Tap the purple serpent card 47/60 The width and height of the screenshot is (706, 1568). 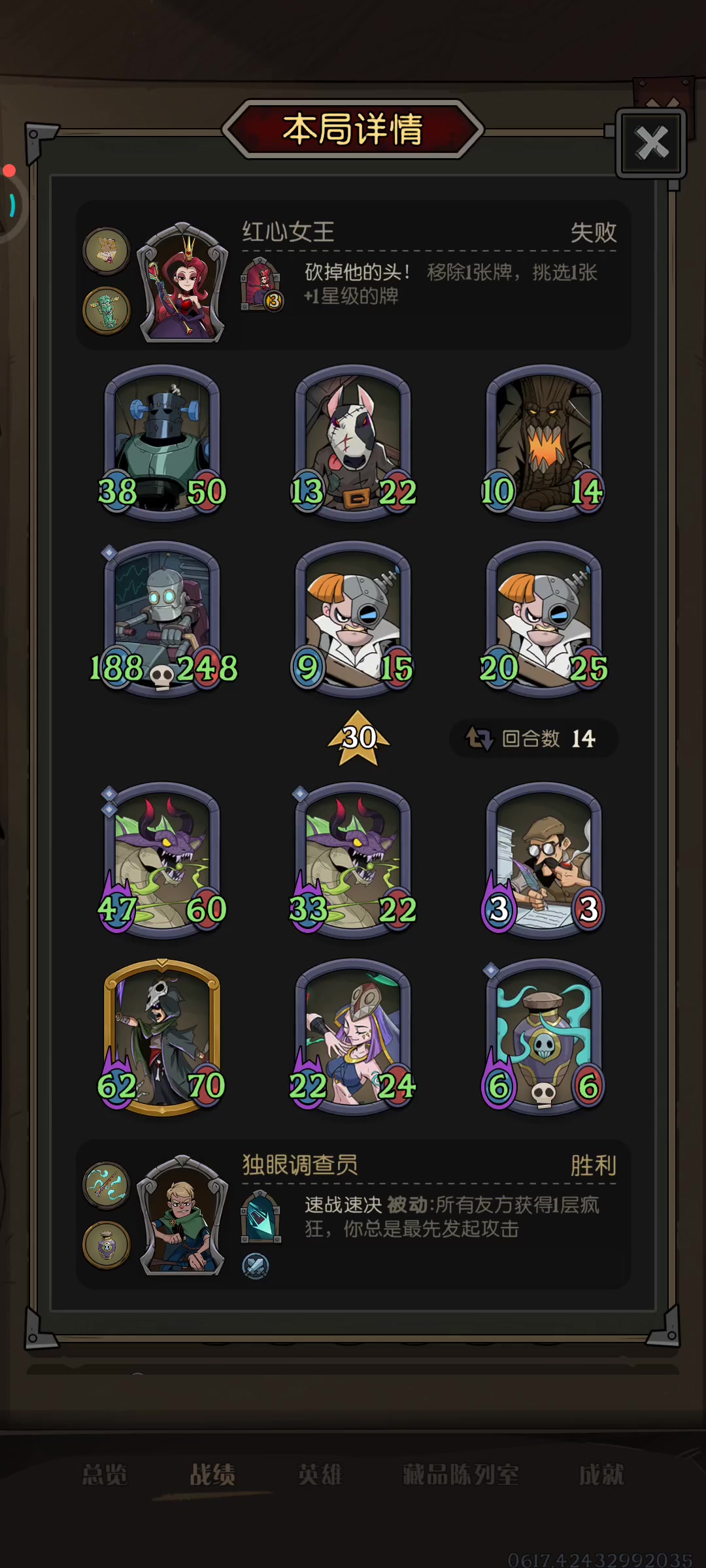162,860
